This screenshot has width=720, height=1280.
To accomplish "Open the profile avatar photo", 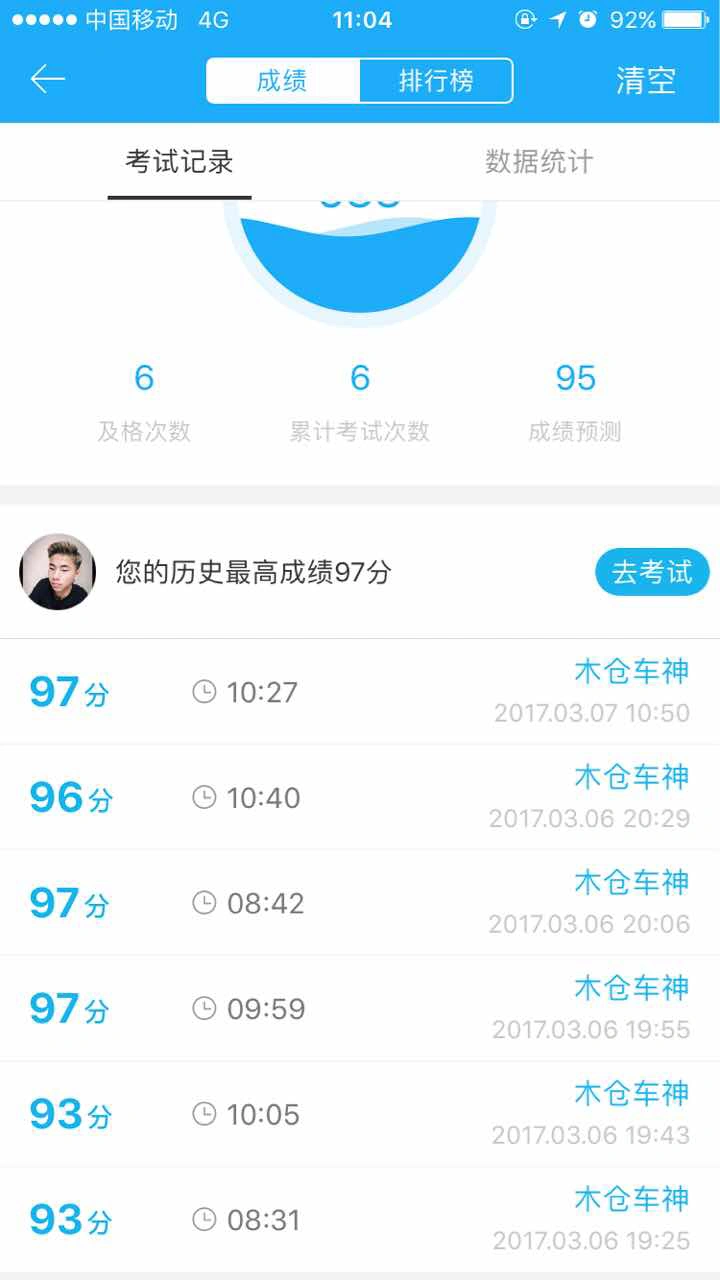I will 57,572.
